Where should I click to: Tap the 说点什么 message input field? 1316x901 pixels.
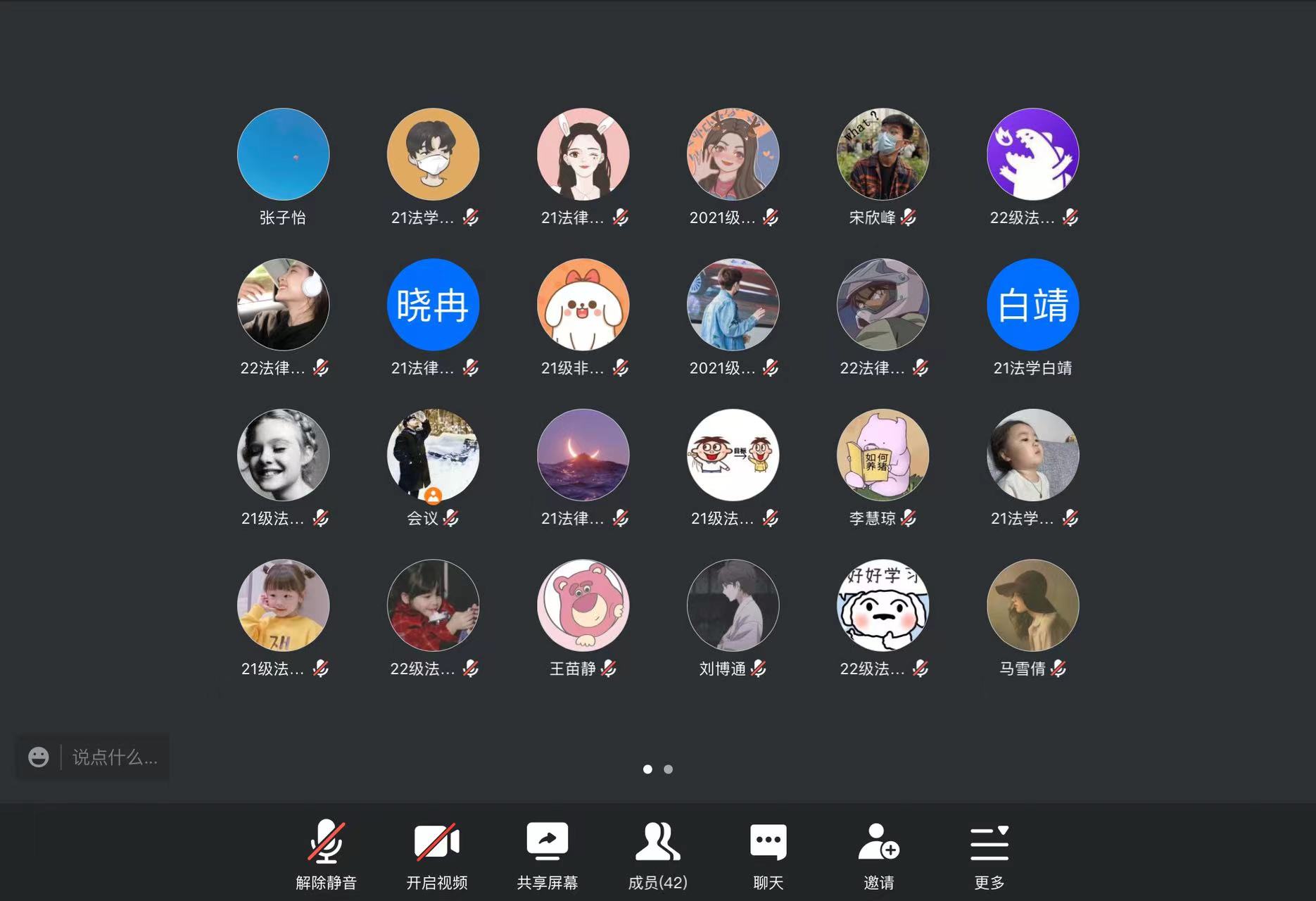pos(115,757)
